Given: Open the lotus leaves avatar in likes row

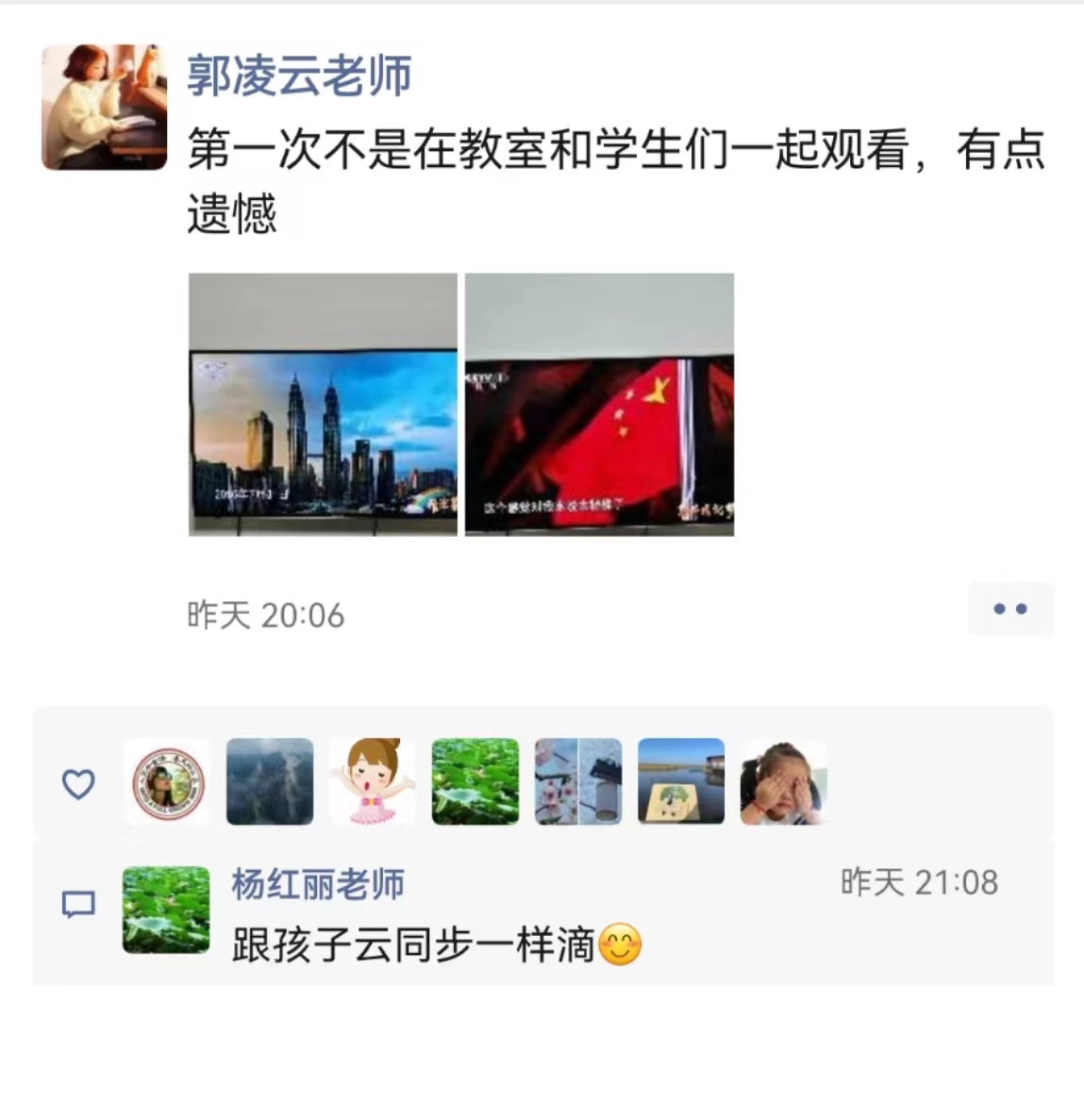Looking at the screenshot, I should coord(475,782).
